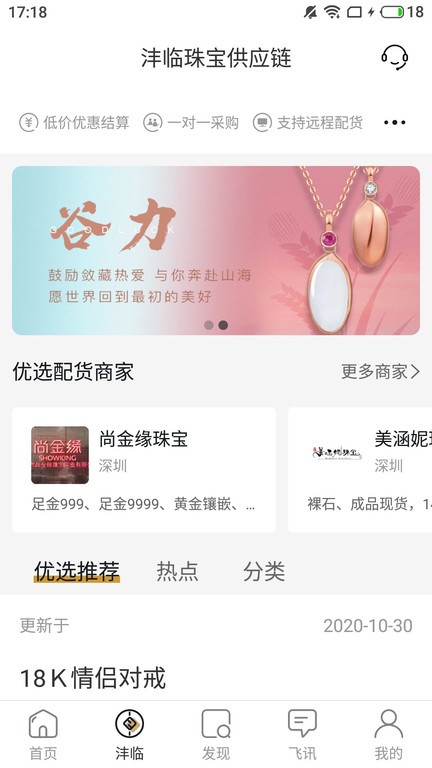Open 尚金缘珠宝 merchant card

(x=144, y=469)
